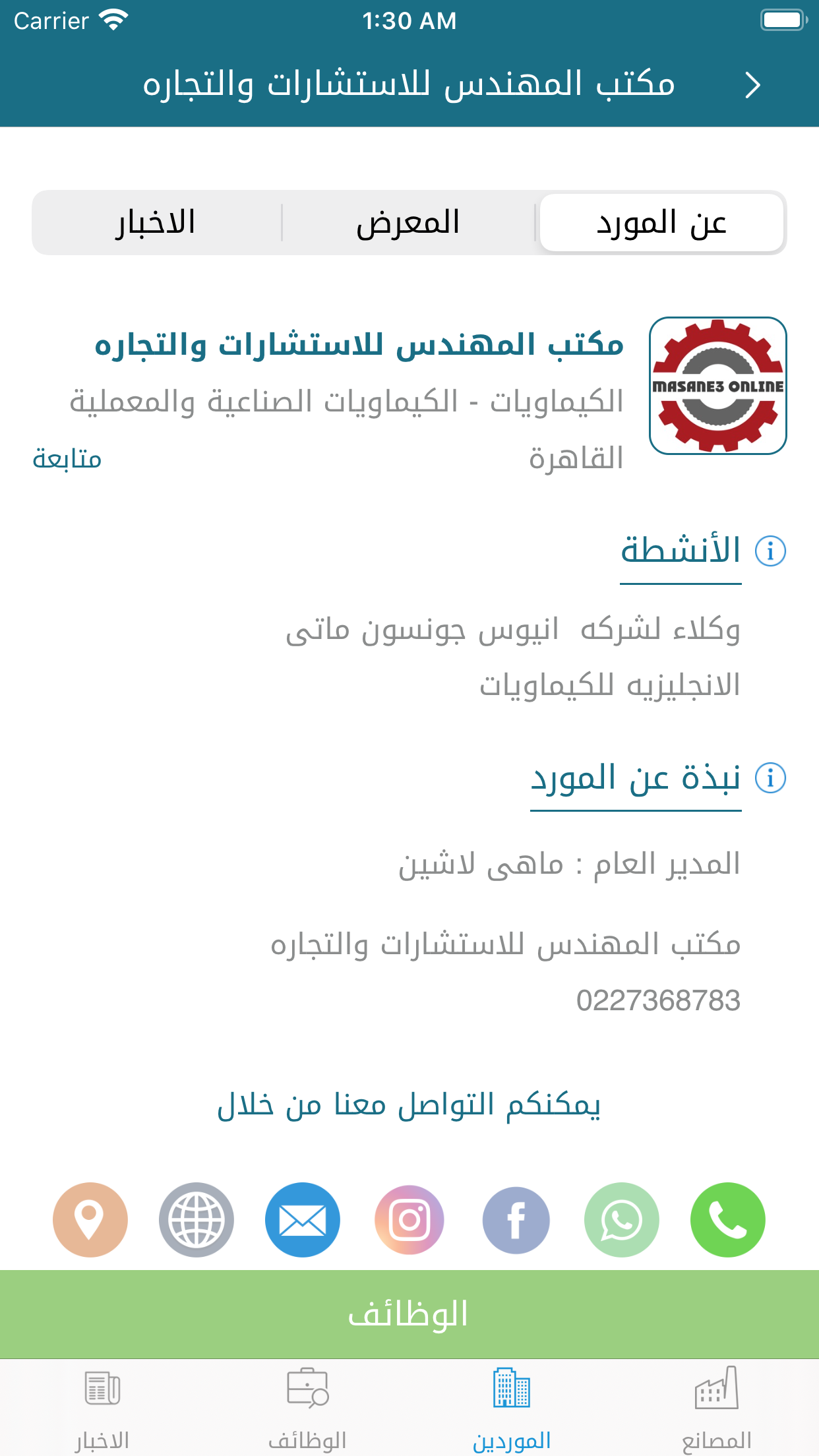
Task: Open the supplier's Facebook page
Action: [516, 1219]
